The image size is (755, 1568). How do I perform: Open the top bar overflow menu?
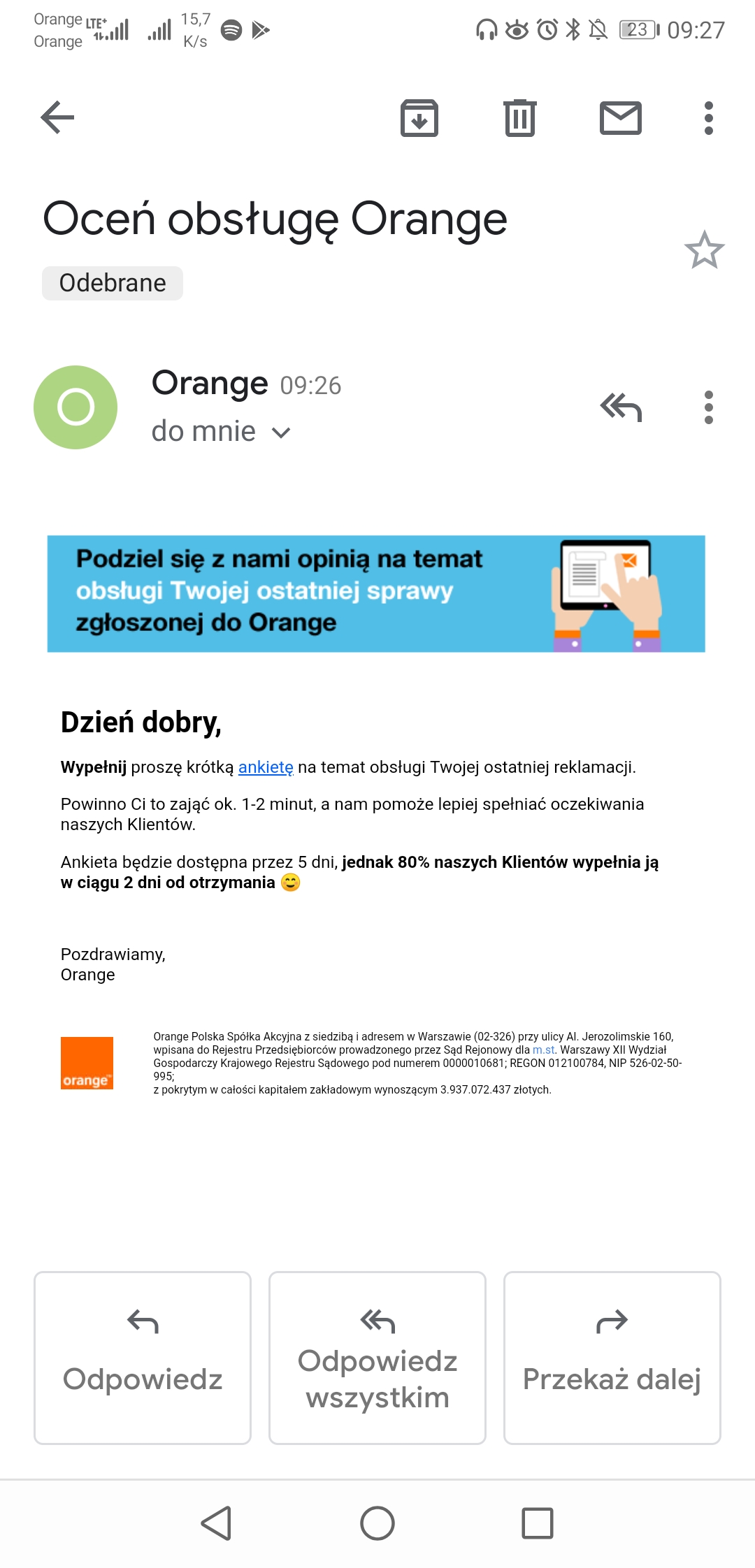click(708, 117)
